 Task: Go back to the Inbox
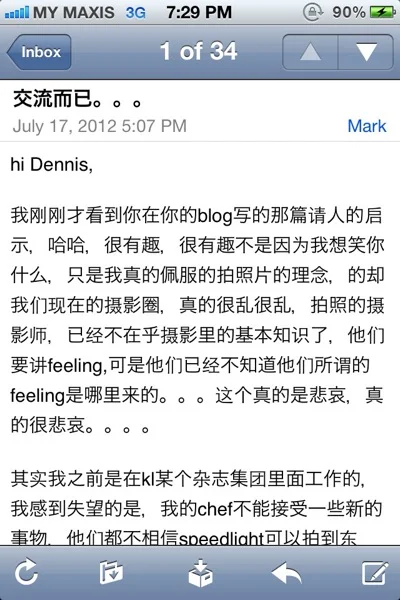point(39,52)
